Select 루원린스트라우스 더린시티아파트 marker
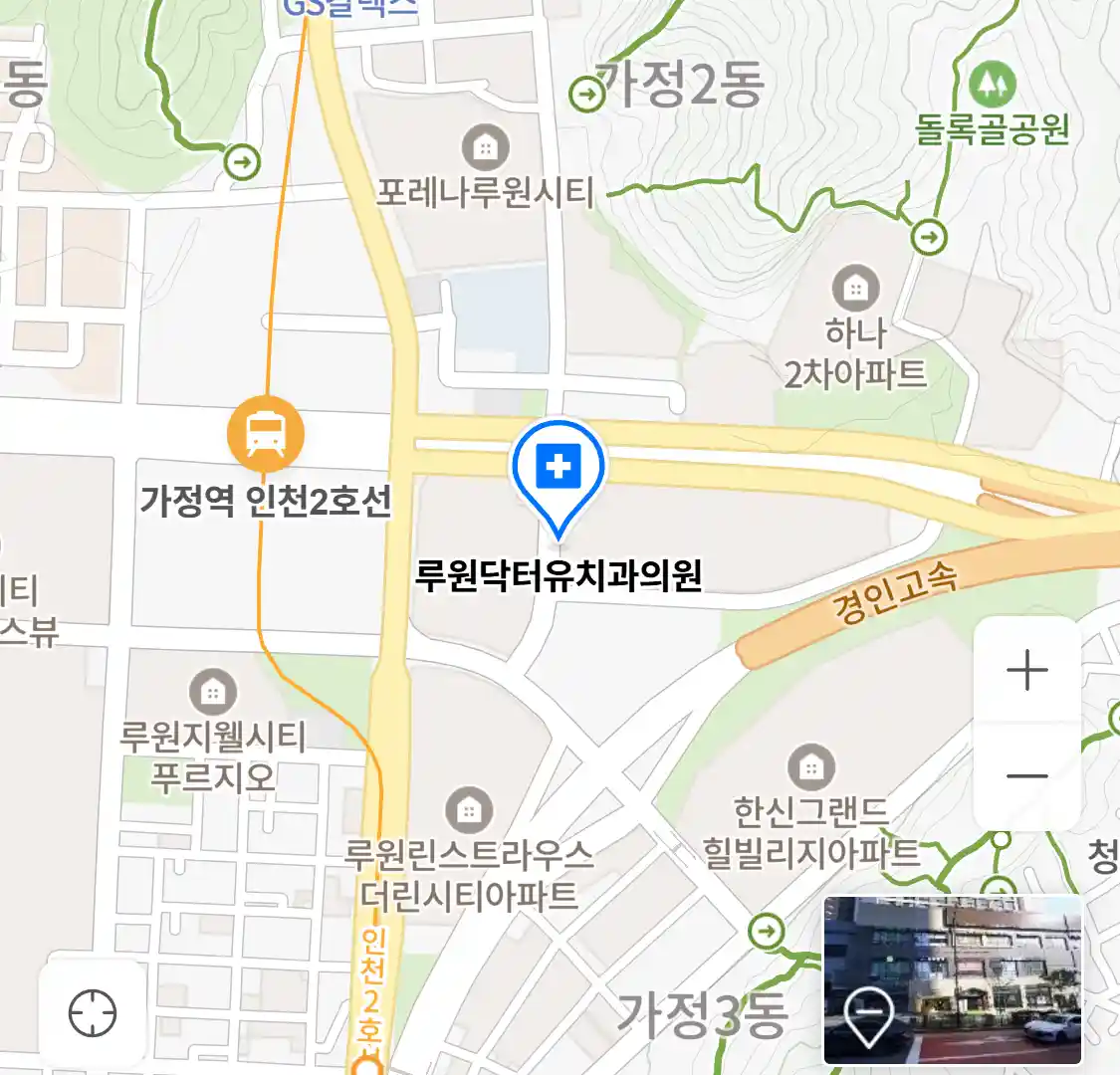Screen dimensions: 1120x1075 tap(468, 809)
